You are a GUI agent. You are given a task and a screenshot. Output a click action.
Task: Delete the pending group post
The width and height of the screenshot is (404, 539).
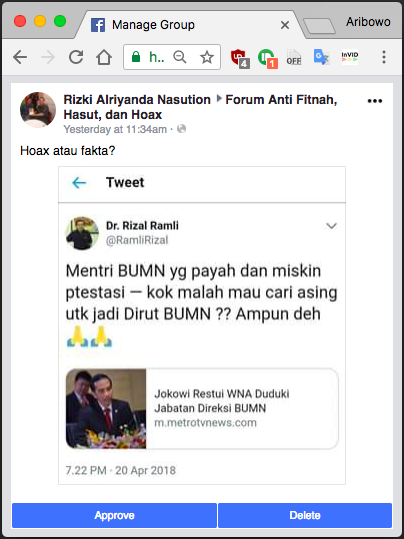[x=305, y=515]
